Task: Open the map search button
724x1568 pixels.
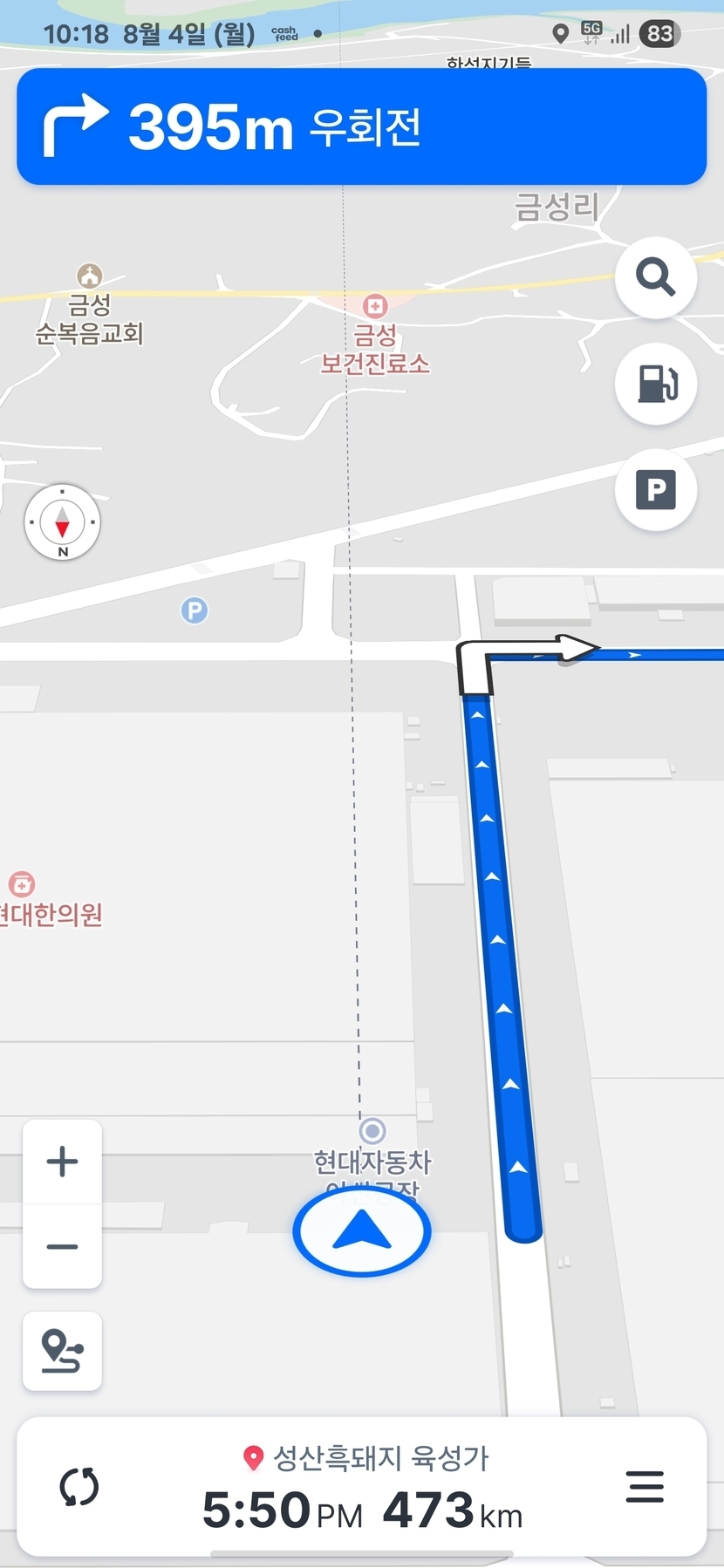Action: coord(655,278)
